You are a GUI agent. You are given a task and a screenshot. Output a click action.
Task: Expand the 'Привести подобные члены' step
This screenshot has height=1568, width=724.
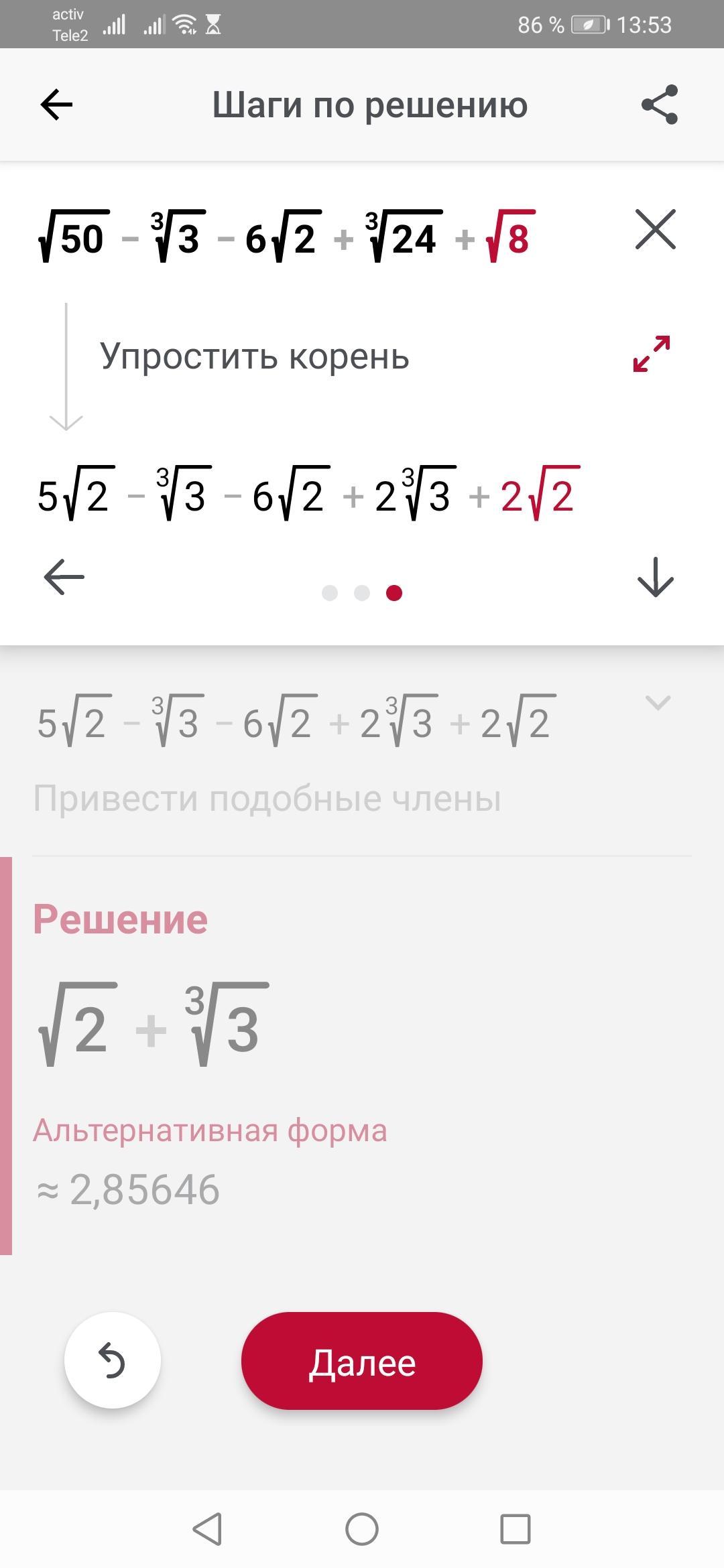[x=657, y=703]
